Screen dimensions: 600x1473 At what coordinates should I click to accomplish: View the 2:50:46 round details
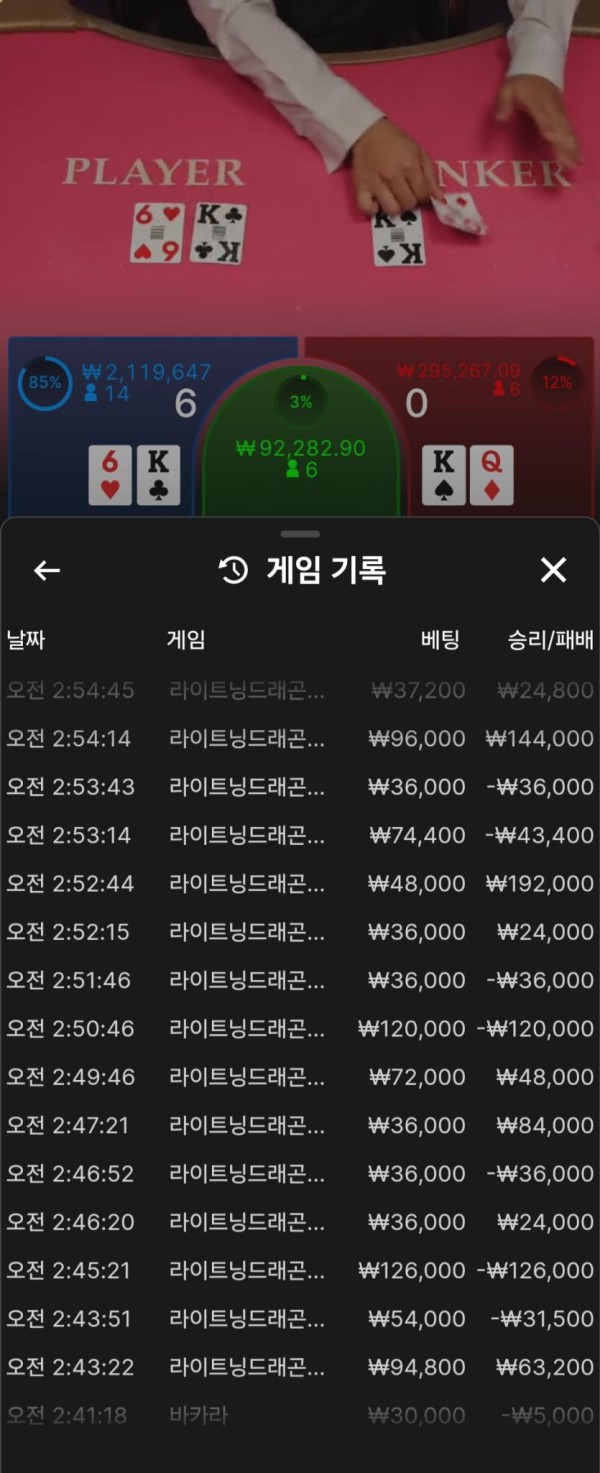coord(300,1028)
